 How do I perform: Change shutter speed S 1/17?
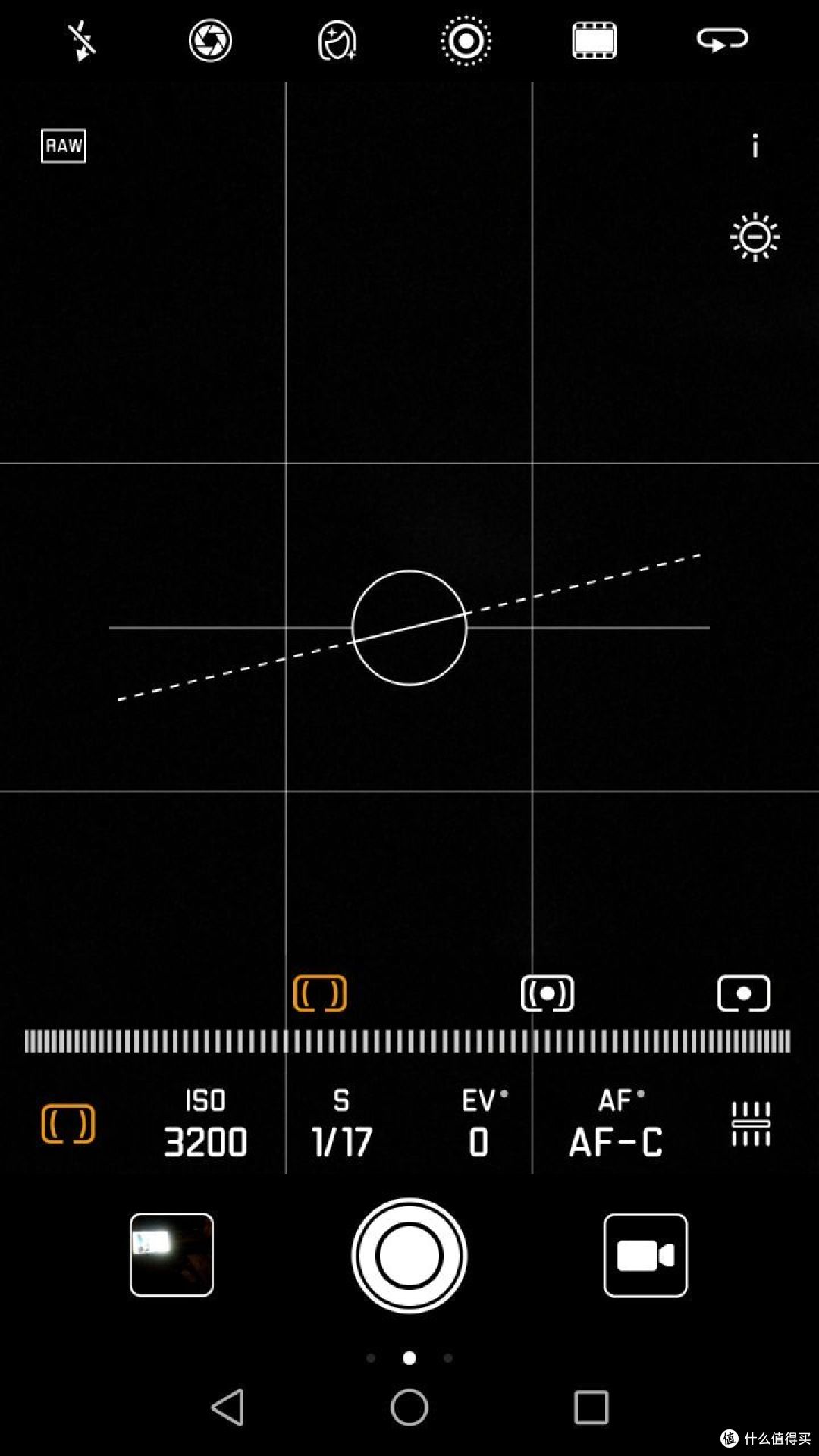tap(341, 1124)
